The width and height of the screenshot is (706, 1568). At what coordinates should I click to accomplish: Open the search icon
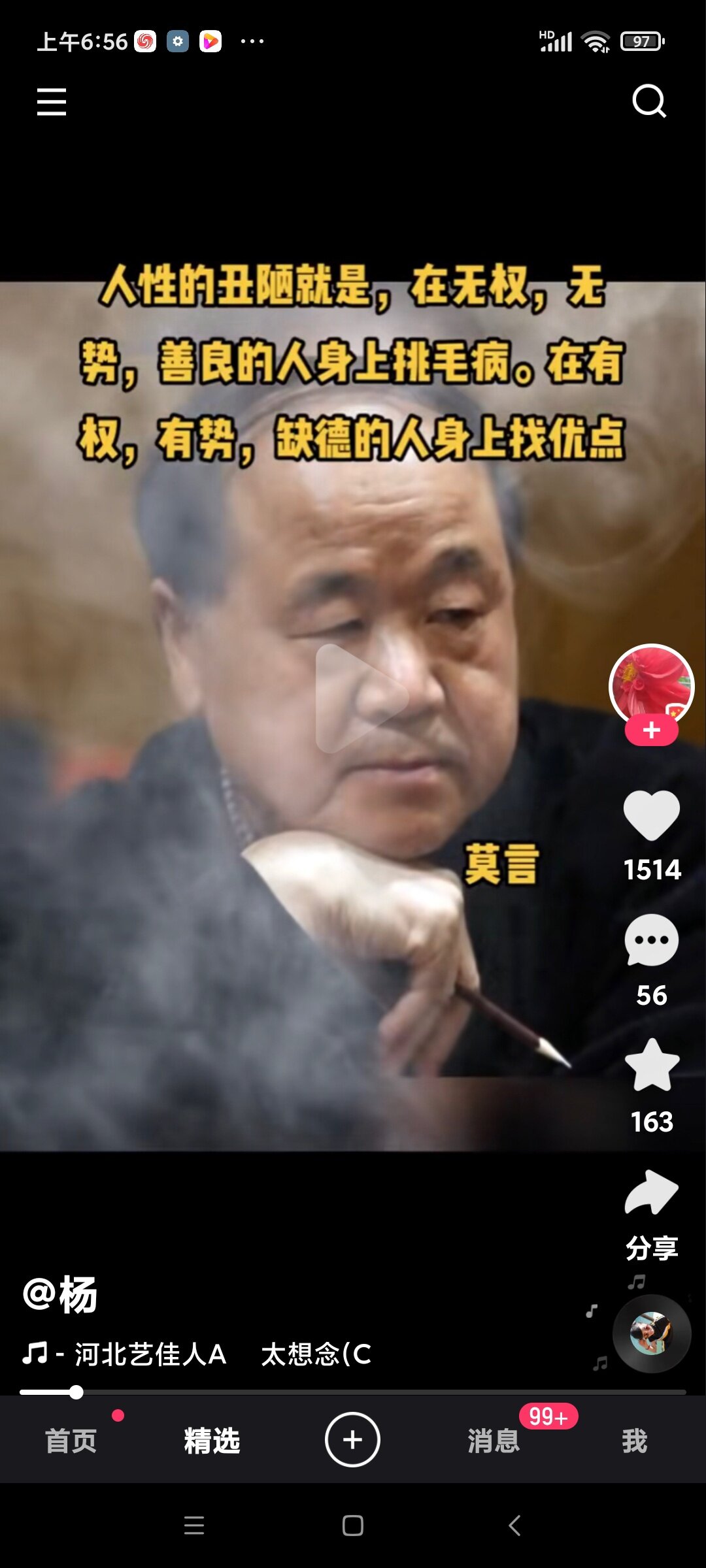pyautogui.click(x=649, y=101)
